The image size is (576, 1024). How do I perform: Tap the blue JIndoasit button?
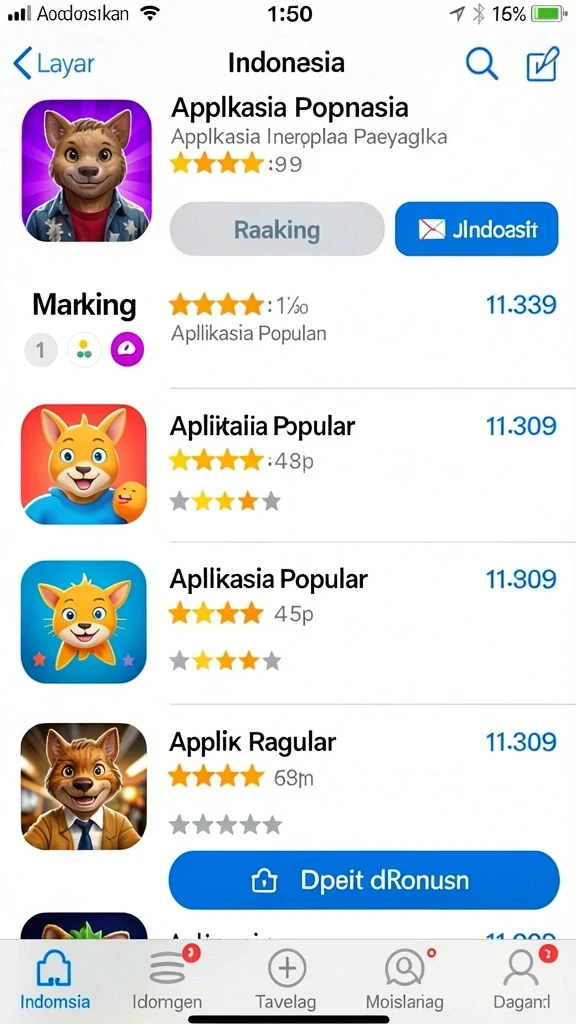477,229
